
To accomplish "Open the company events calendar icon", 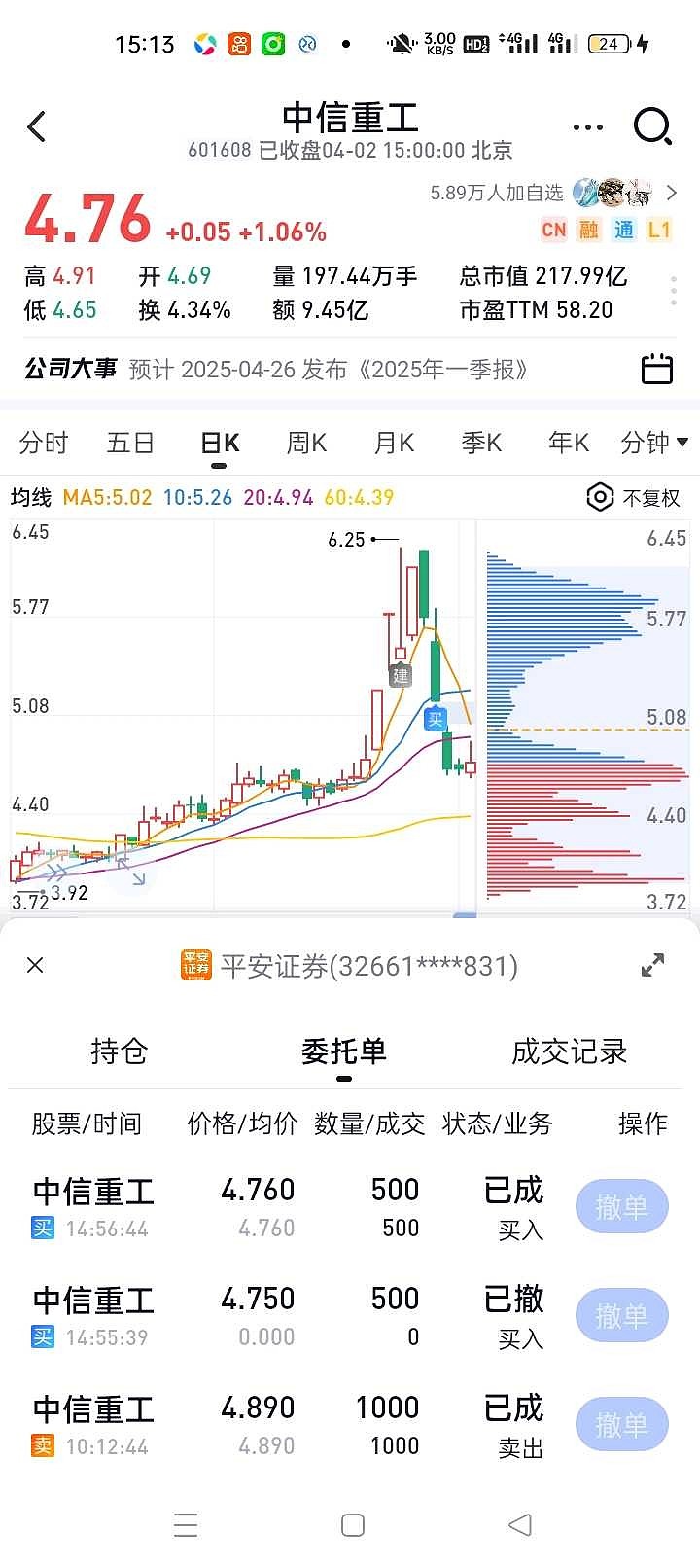I will click(x=657, y=370).
